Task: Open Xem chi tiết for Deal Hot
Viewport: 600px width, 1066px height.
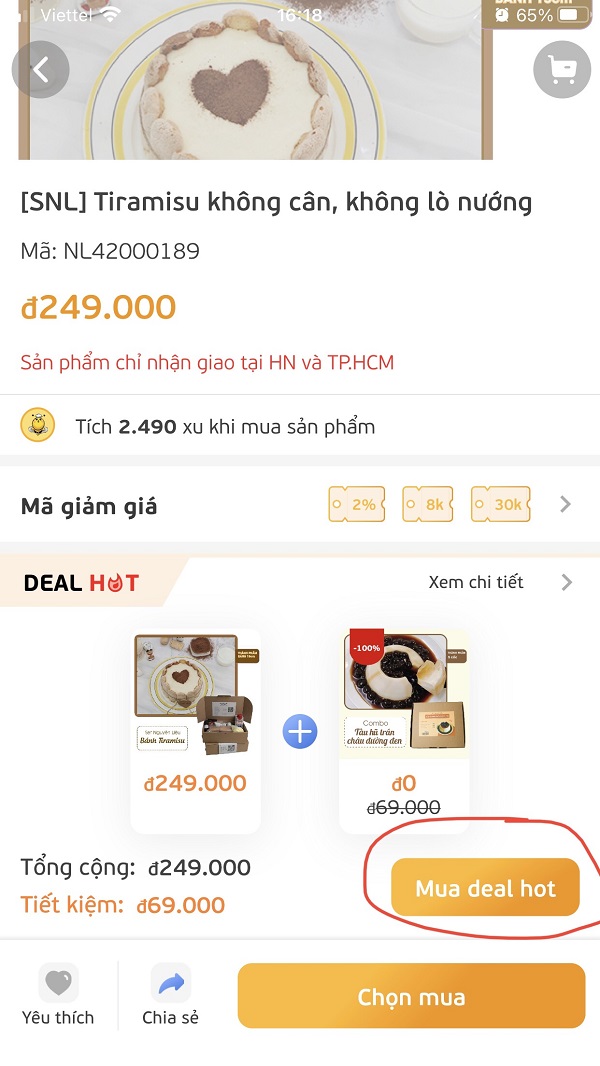Action: tap(476, 582)
